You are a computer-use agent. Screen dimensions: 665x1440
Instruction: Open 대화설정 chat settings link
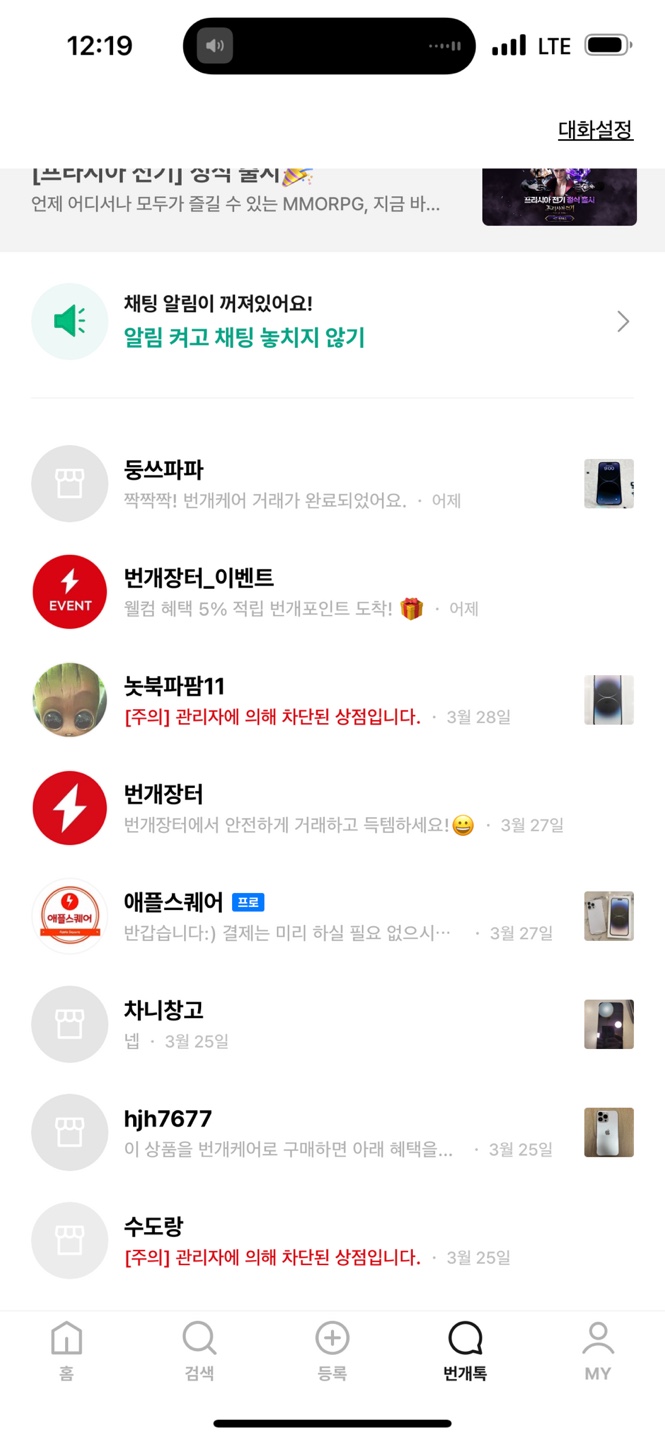click(x=595, y=130)
